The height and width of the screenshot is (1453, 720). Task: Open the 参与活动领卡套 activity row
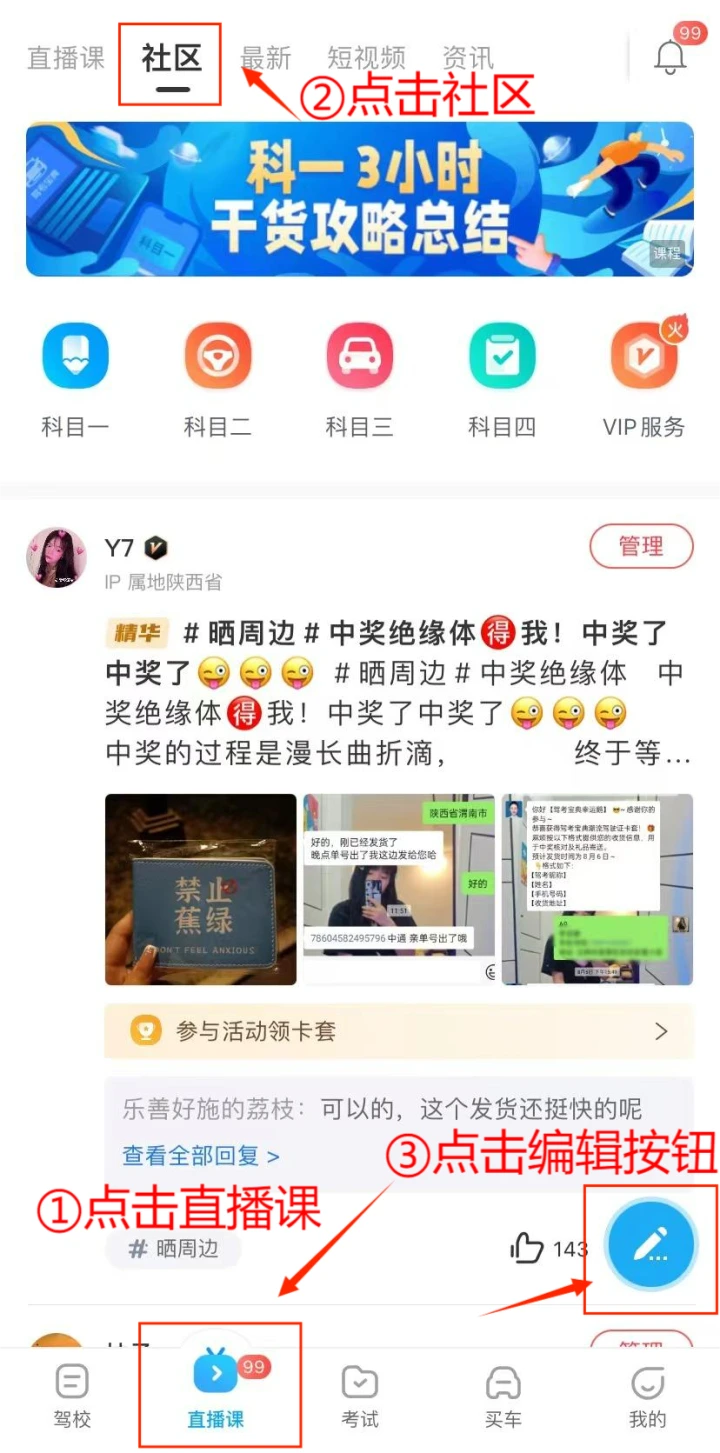click(399, 1031)
